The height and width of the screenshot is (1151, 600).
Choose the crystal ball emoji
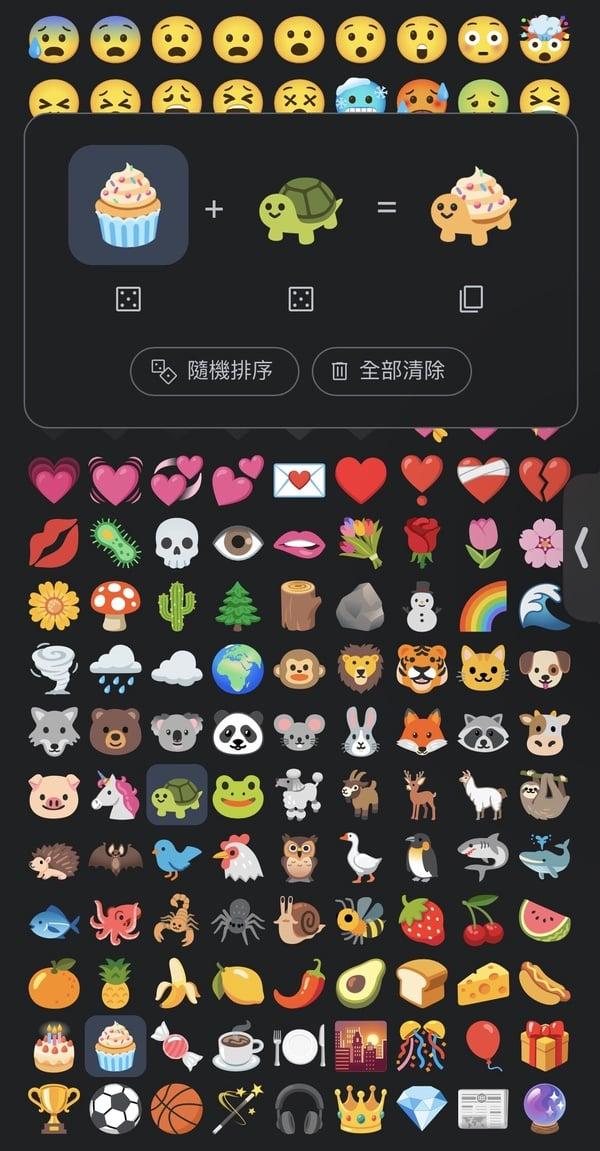pyautogui.click(x=544, y=1108)
